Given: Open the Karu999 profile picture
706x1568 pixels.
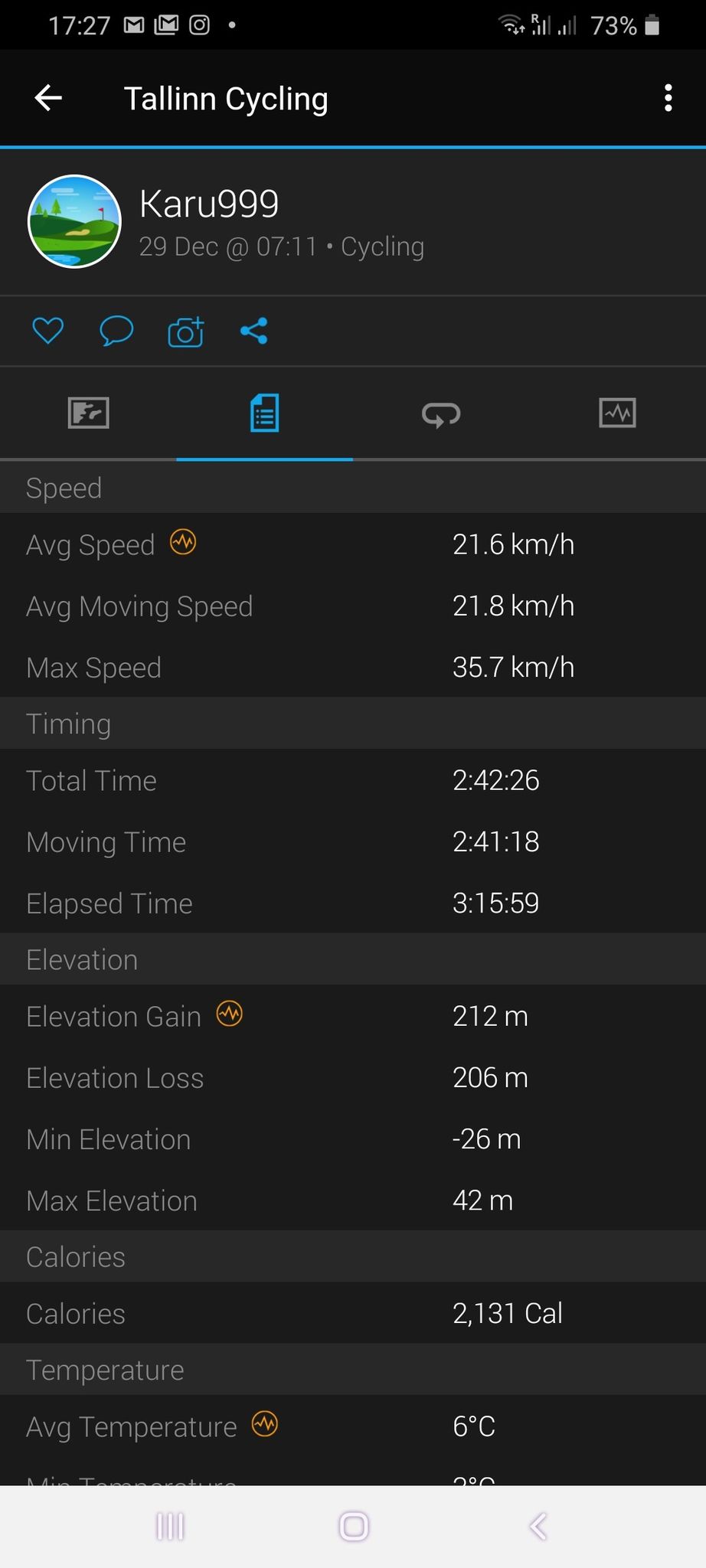Looking at the screenshot, I should (x=74, y=221).
